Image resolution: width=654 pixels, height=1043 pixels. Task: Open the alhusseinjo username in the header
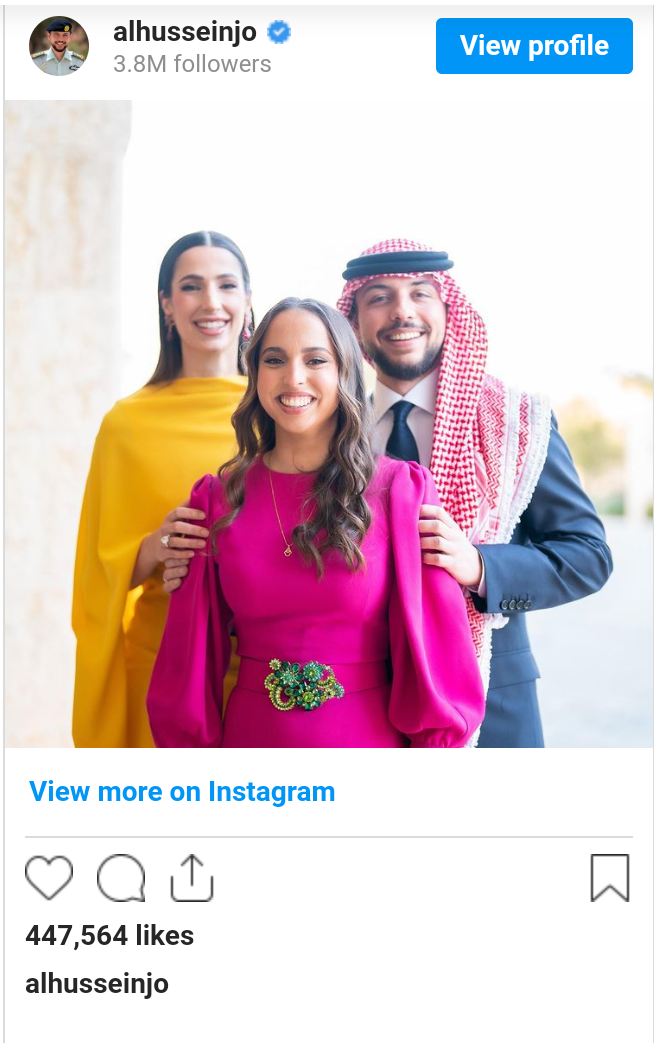point(185,32)
